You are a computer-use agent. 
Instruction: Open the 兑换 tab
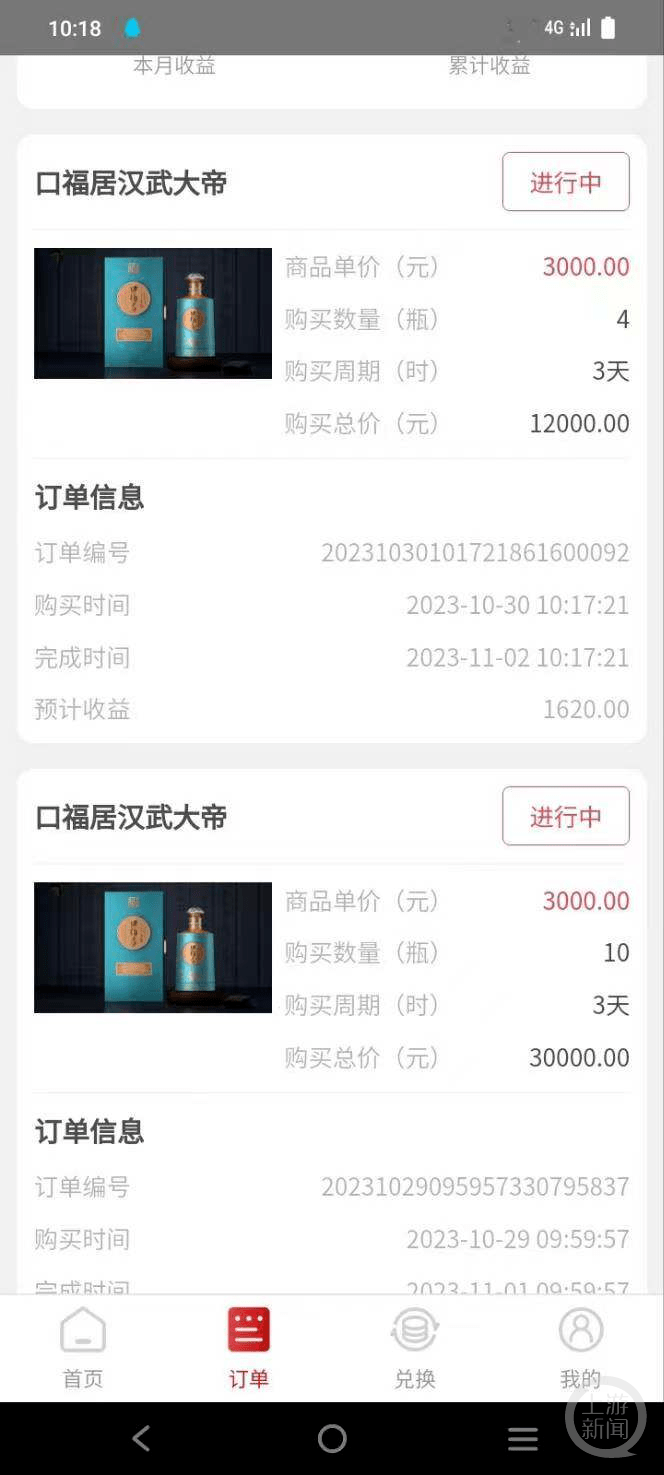[414, 1347]
